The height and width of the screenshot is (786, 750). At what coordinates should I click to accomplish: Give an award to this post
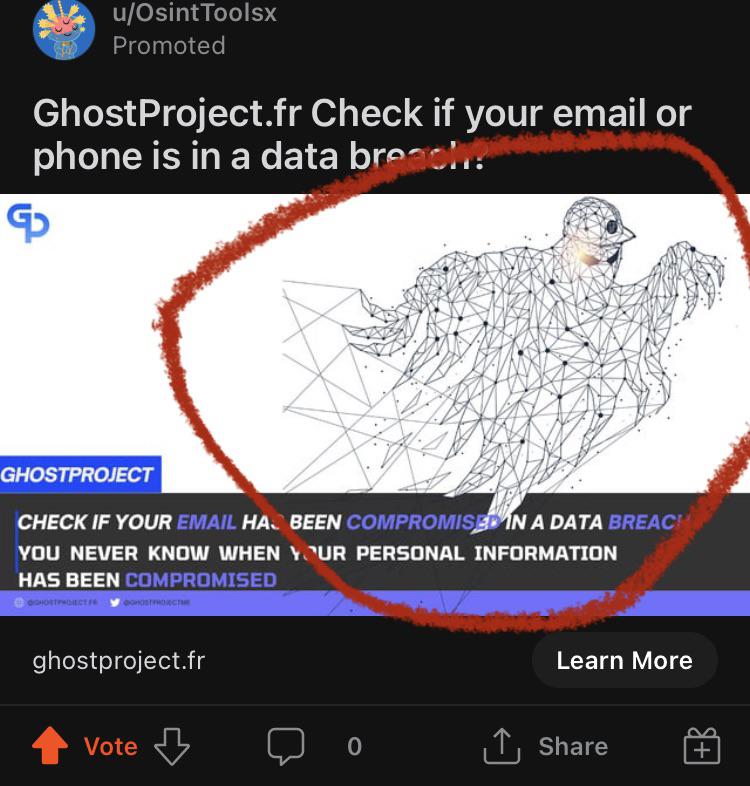(701, 747)
